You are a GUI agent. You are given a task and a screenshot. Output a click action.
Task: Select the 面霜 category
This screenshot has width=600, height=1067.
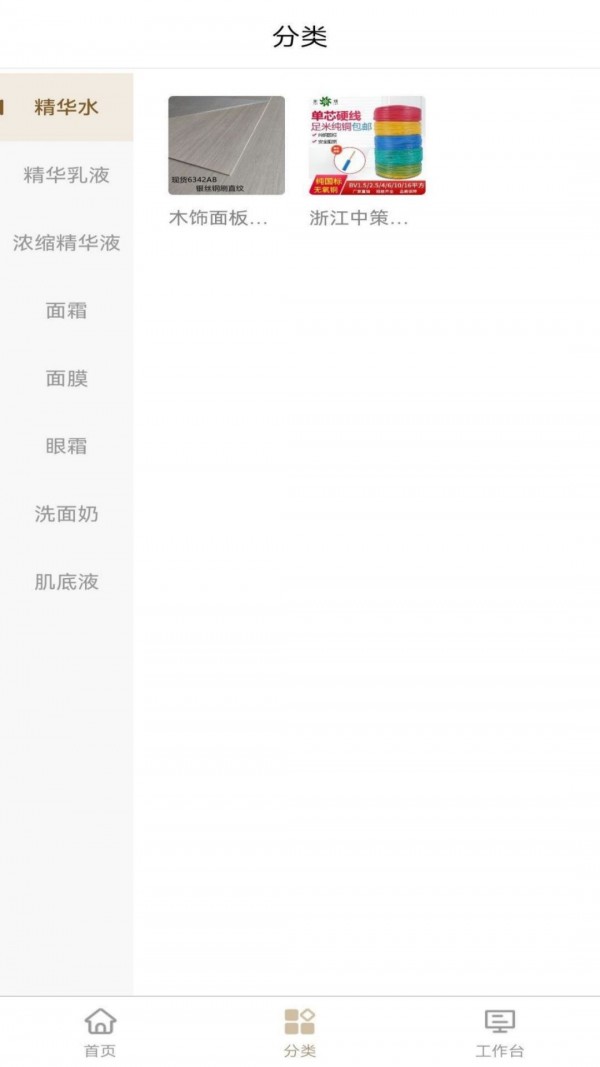66,311
